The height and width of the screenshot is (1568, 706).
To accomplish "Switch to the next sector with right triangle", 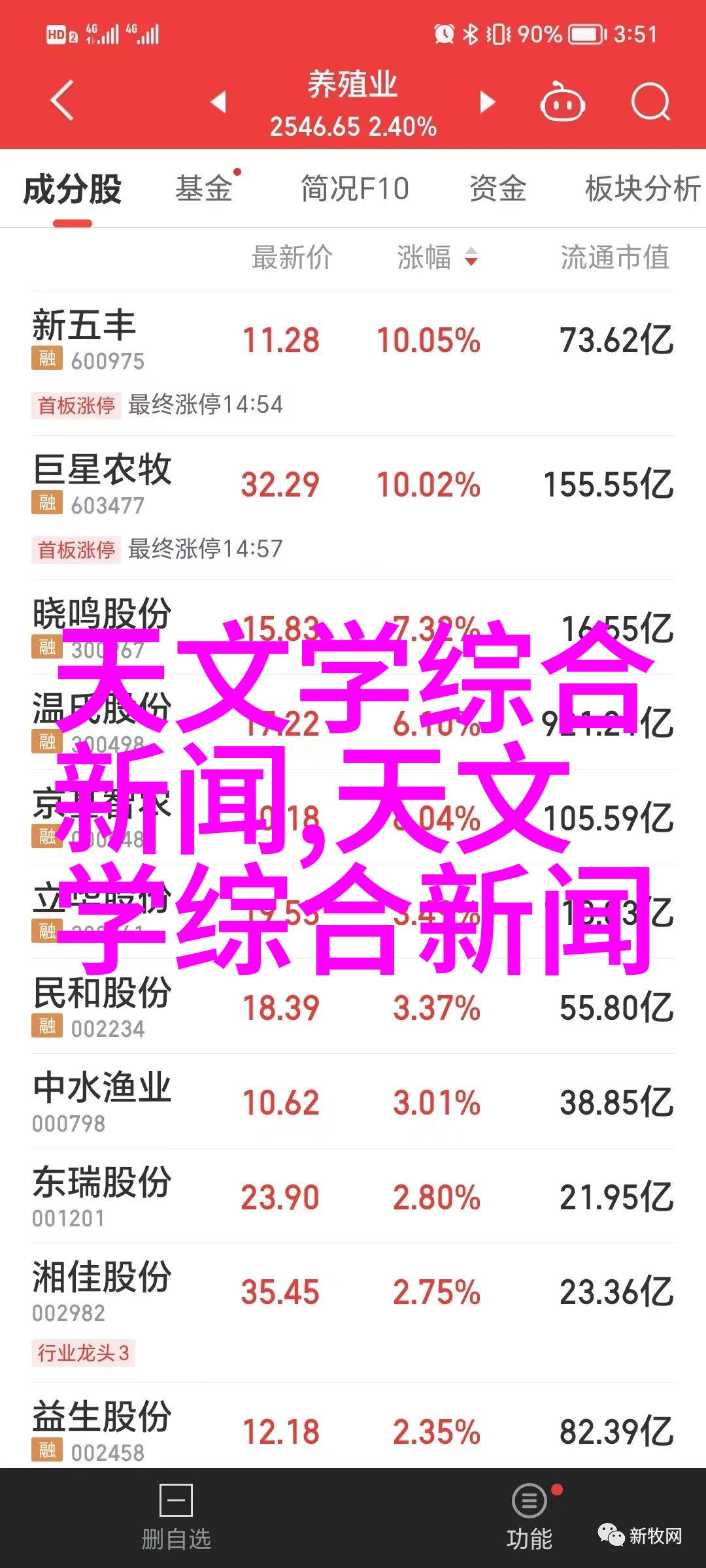I will 487,102.
